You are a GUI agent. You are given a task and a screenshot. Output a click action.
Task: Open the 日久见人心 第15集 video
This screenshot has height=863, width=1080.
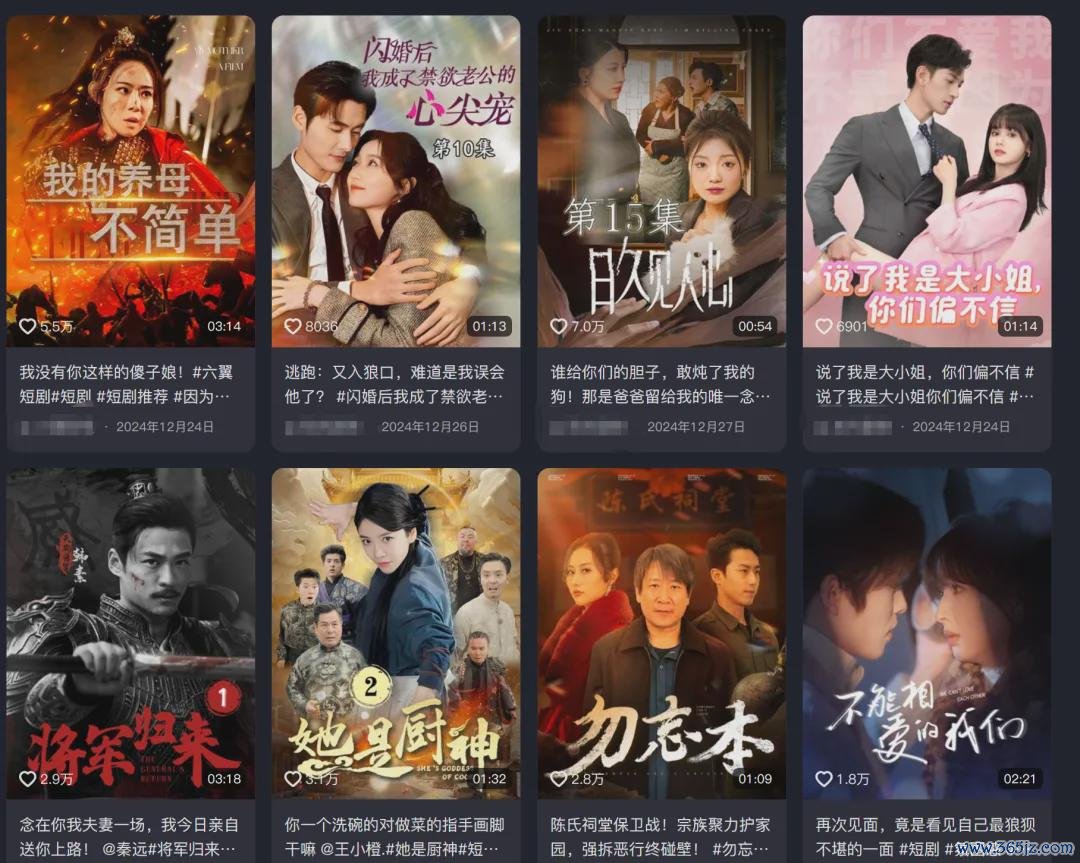661,181
